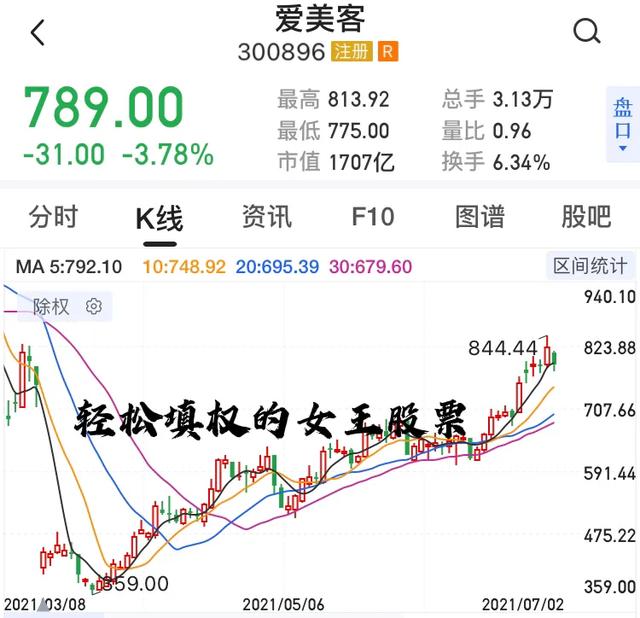Tap the 区间统计 button
This screenshot has width=640, height=618.
point(591,266)
